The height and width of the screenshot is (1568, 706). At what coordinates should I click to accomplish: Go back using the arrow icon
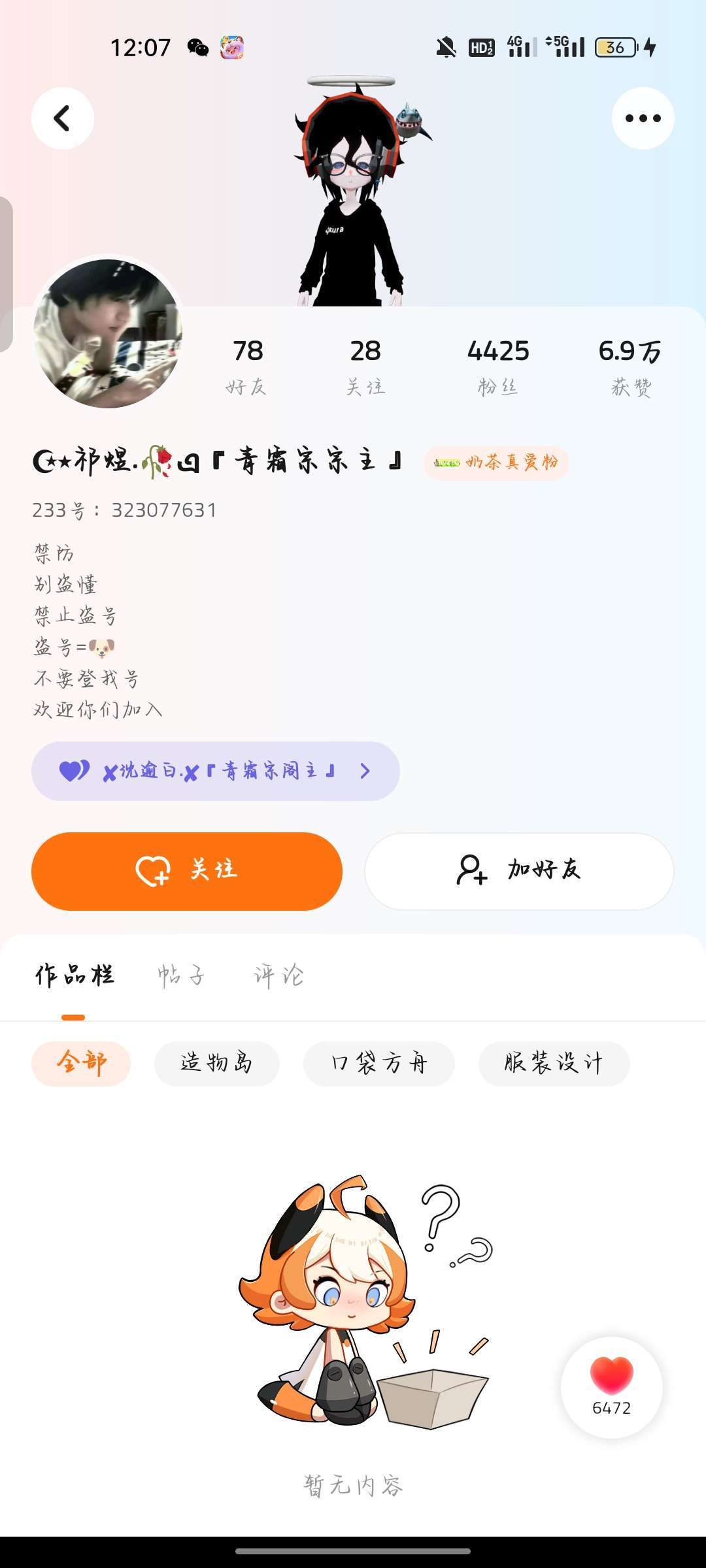coord(63,118)
